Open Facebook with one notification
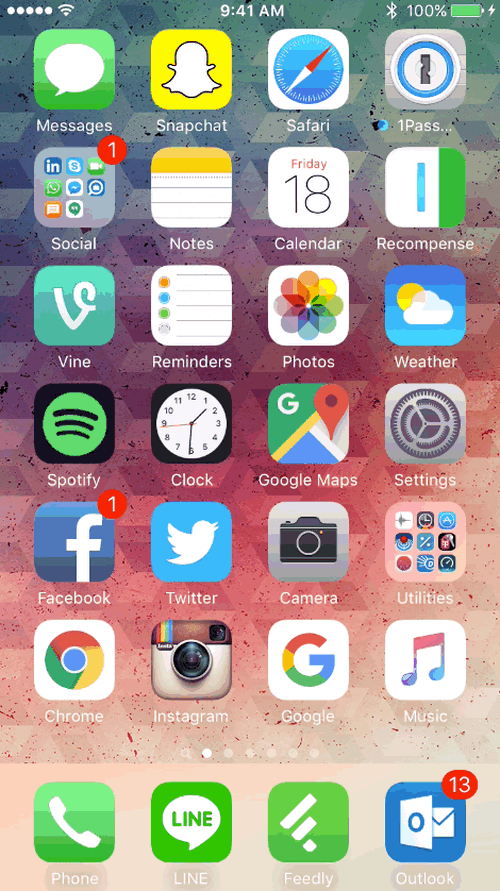500x891 pixels. [74, 542]
